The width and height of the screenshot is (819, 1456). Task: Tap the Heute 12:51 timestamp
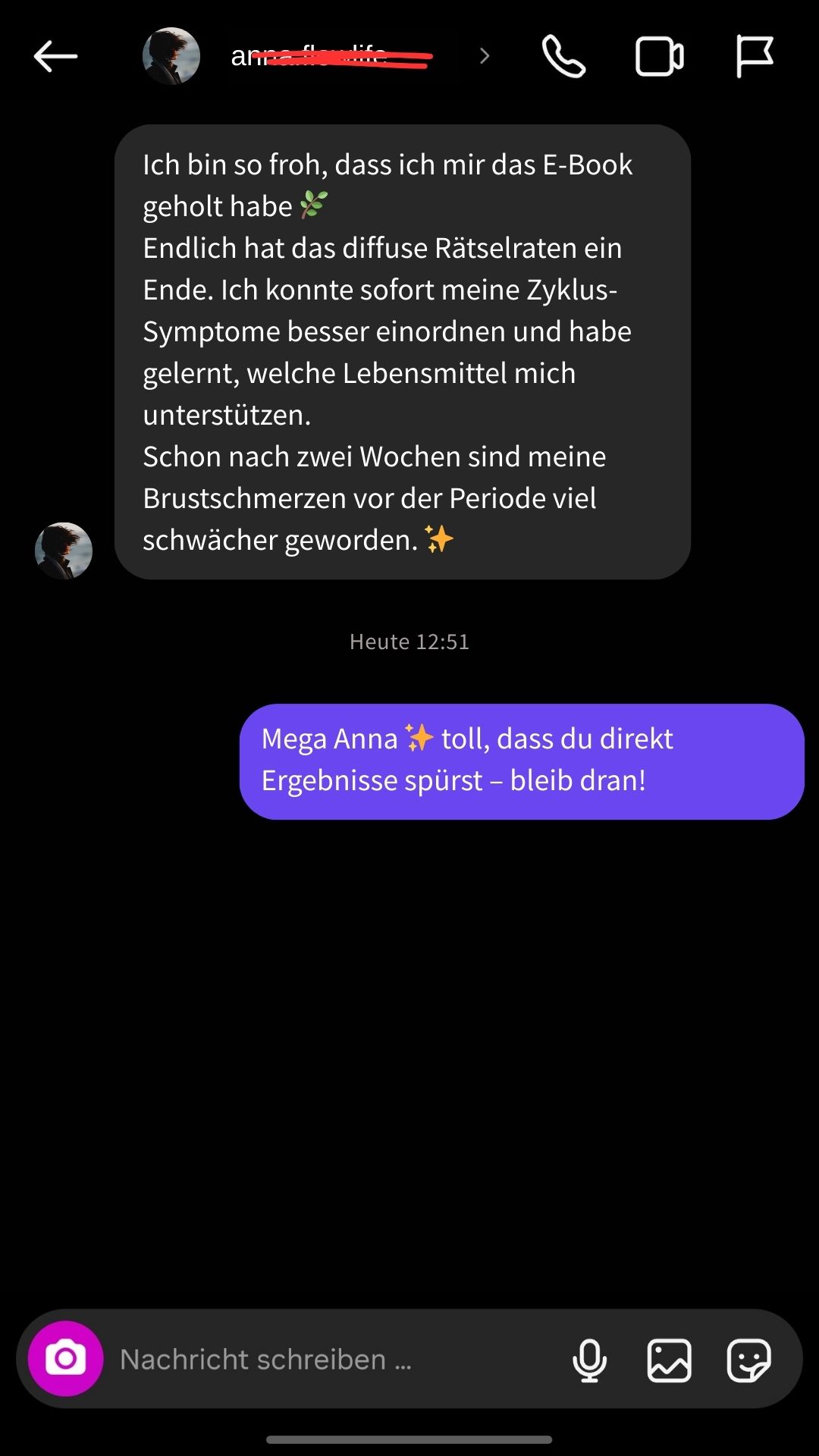point(409,642)
